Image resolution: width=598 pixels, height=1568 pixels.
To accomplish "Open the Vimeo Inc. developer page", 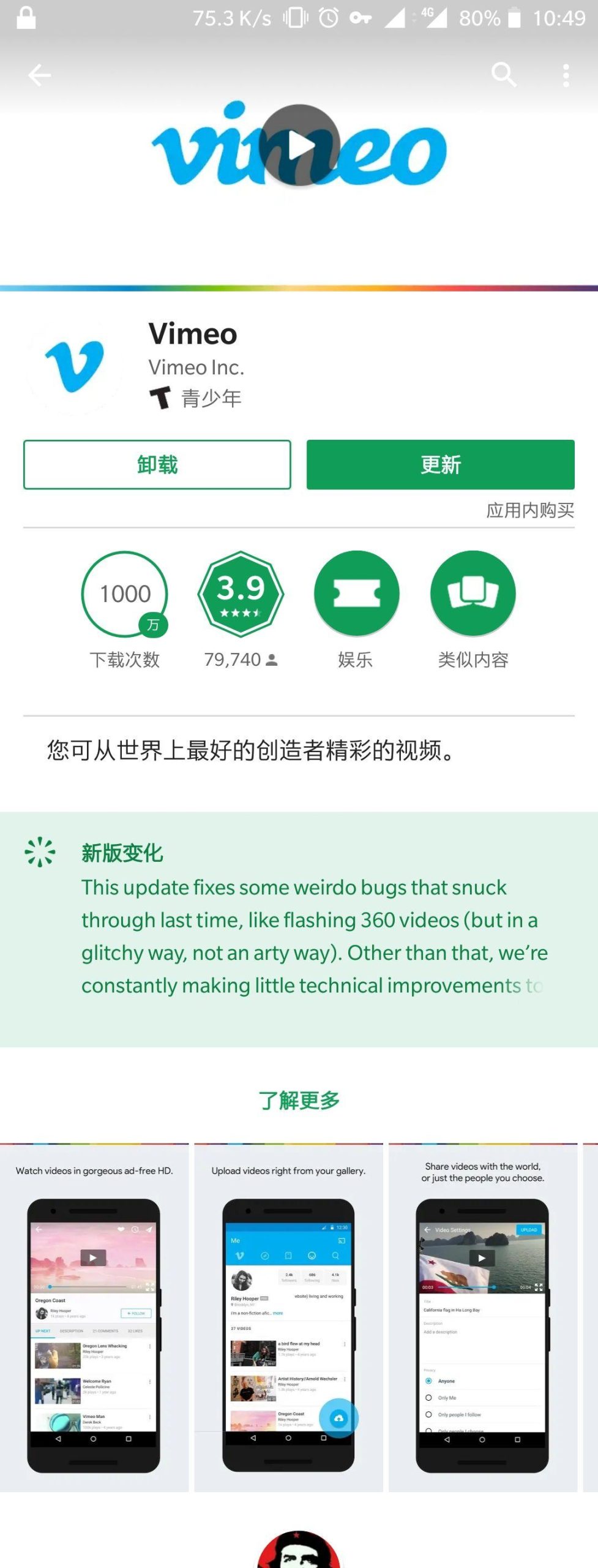I will 196,367.
